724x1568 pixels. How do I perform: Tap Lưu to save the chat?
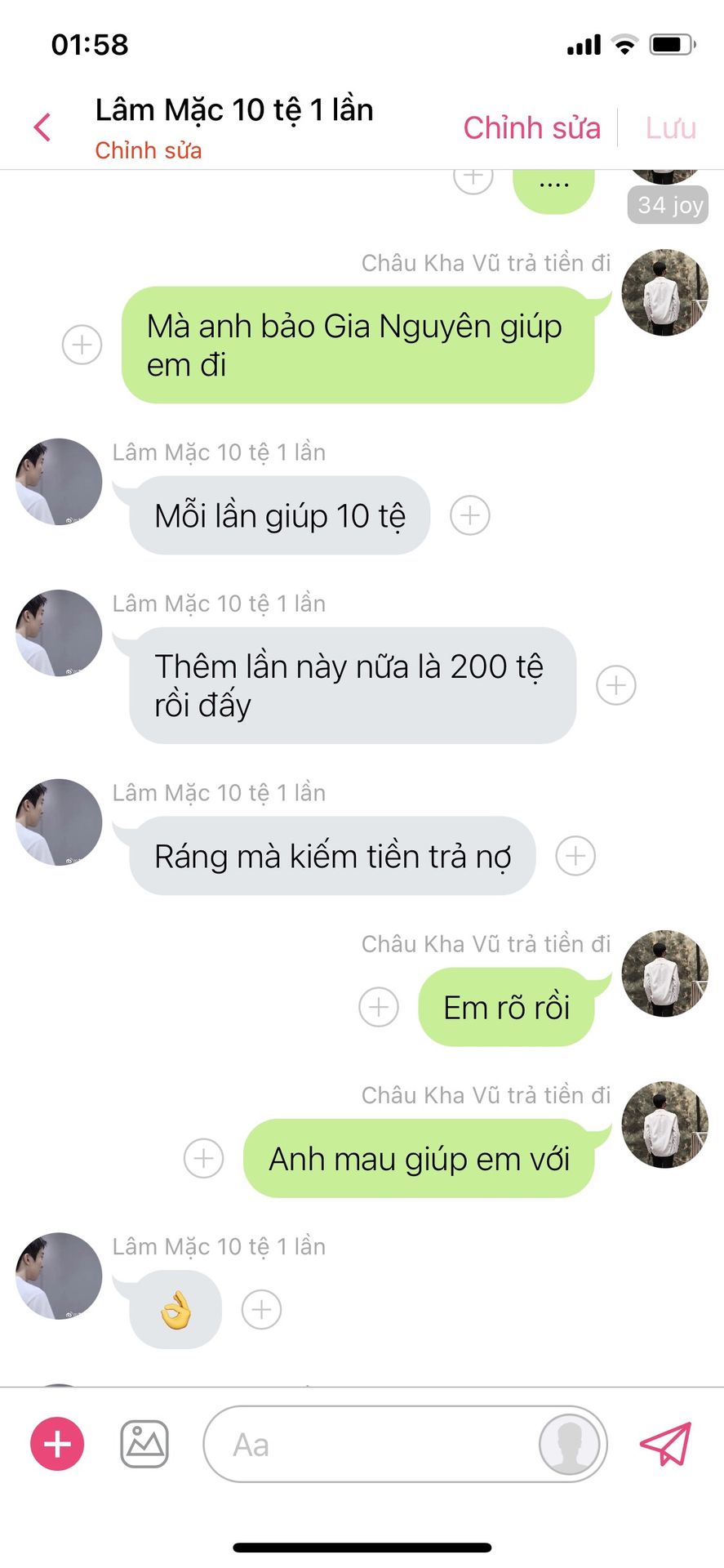(x=671, y=128)
